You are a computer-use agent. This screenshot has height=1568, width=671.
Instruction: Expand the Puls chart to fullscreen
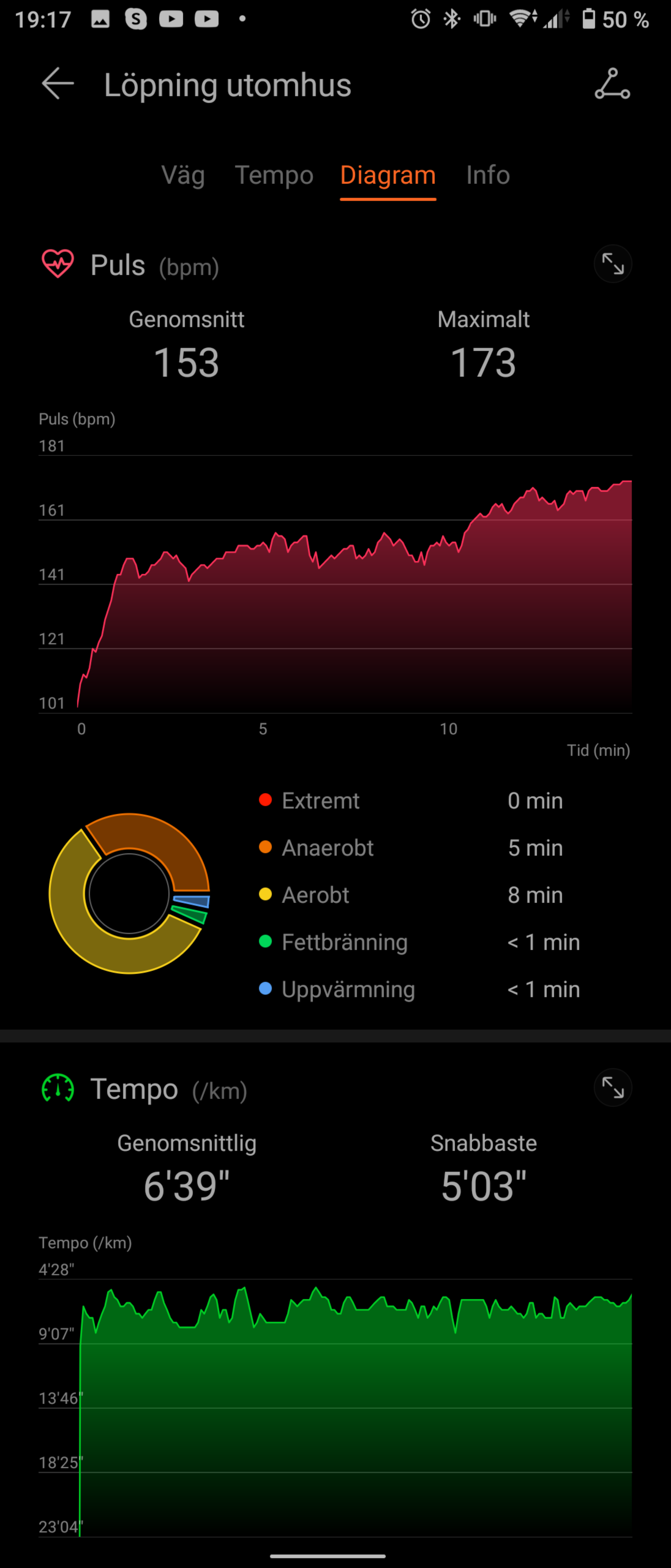tap(613, 264)
